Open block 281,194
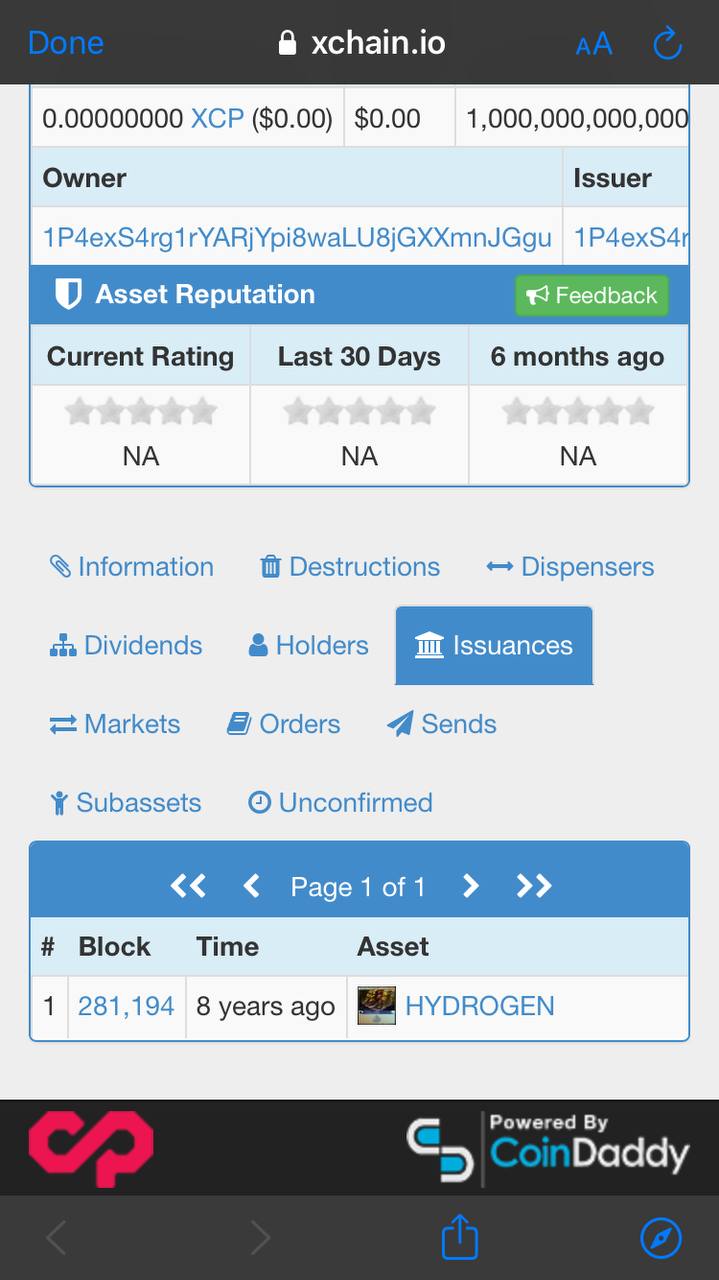Image resolution: width=719 pixels, height=1280 pixels. [126, 1006]
